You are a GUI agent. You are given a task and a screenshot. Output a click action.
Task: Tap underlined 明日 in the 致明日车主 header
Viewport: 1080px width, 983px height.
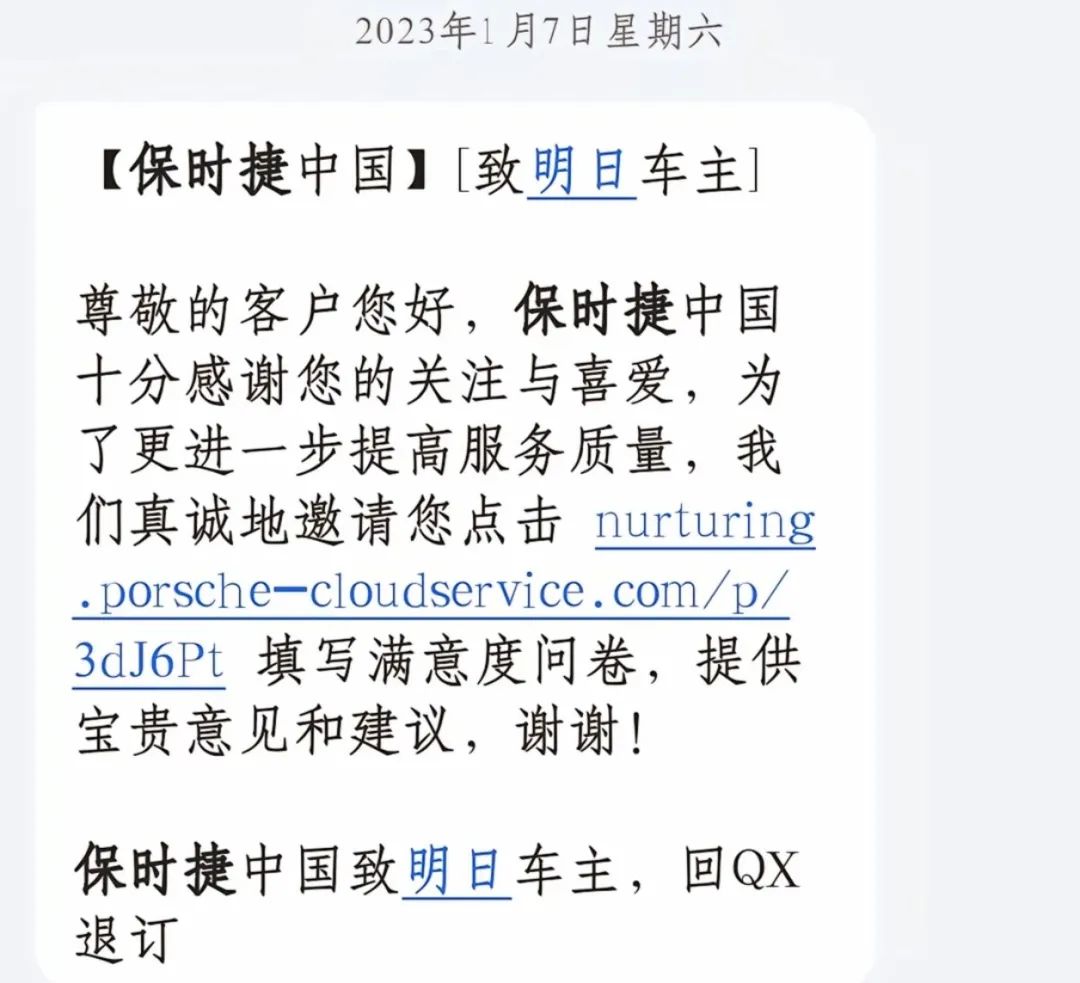[x=581, y=171]
